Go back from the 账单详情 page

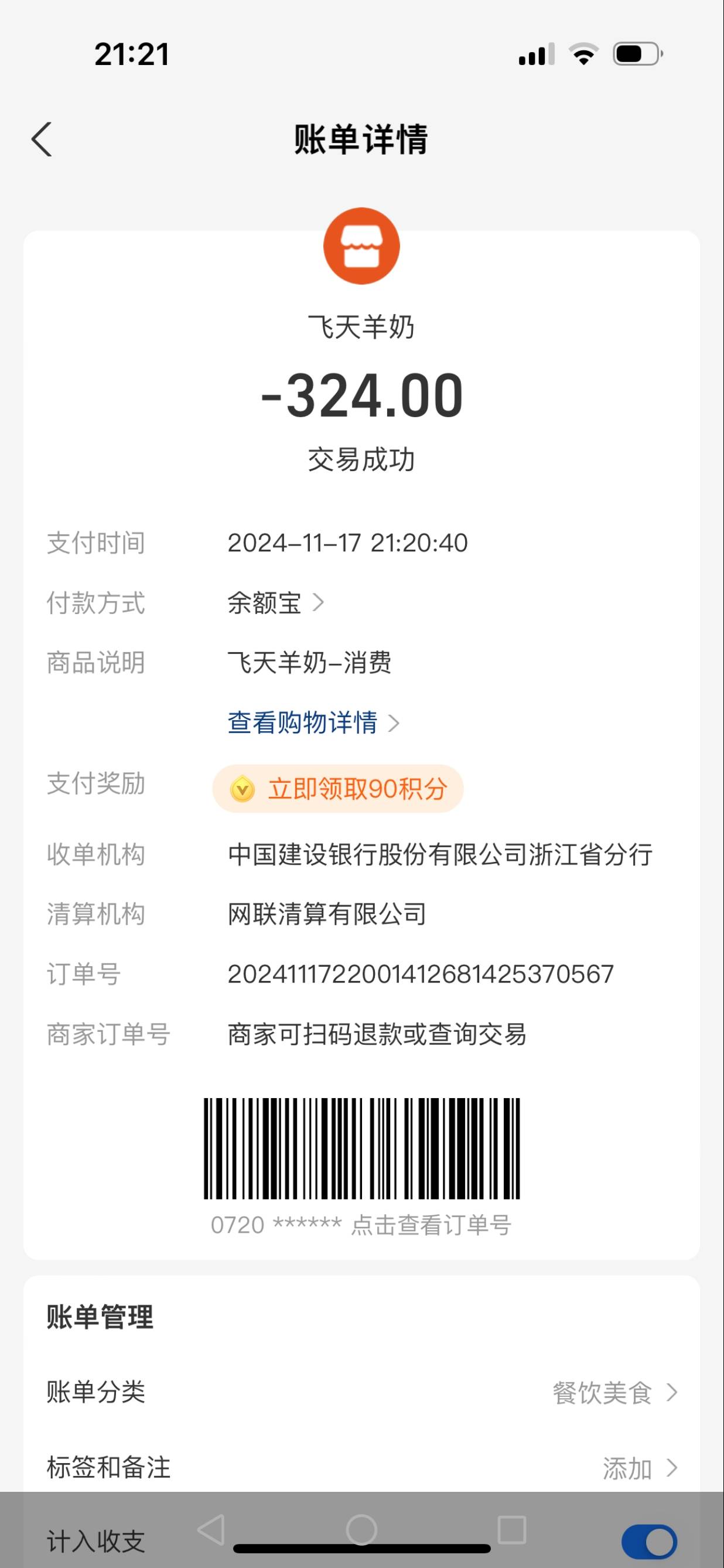coord(42,139)
